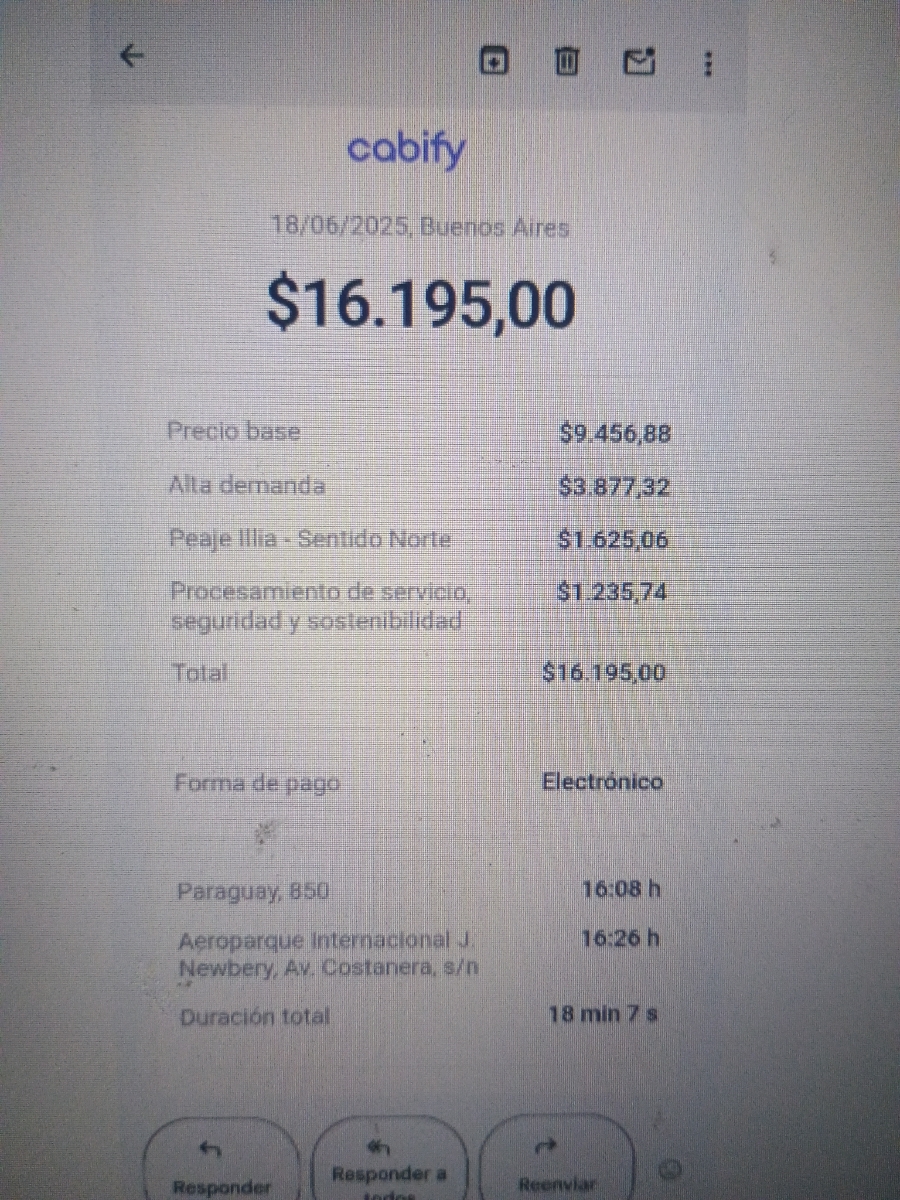
Task: Go back to the inbox
Action: point(132,57)
